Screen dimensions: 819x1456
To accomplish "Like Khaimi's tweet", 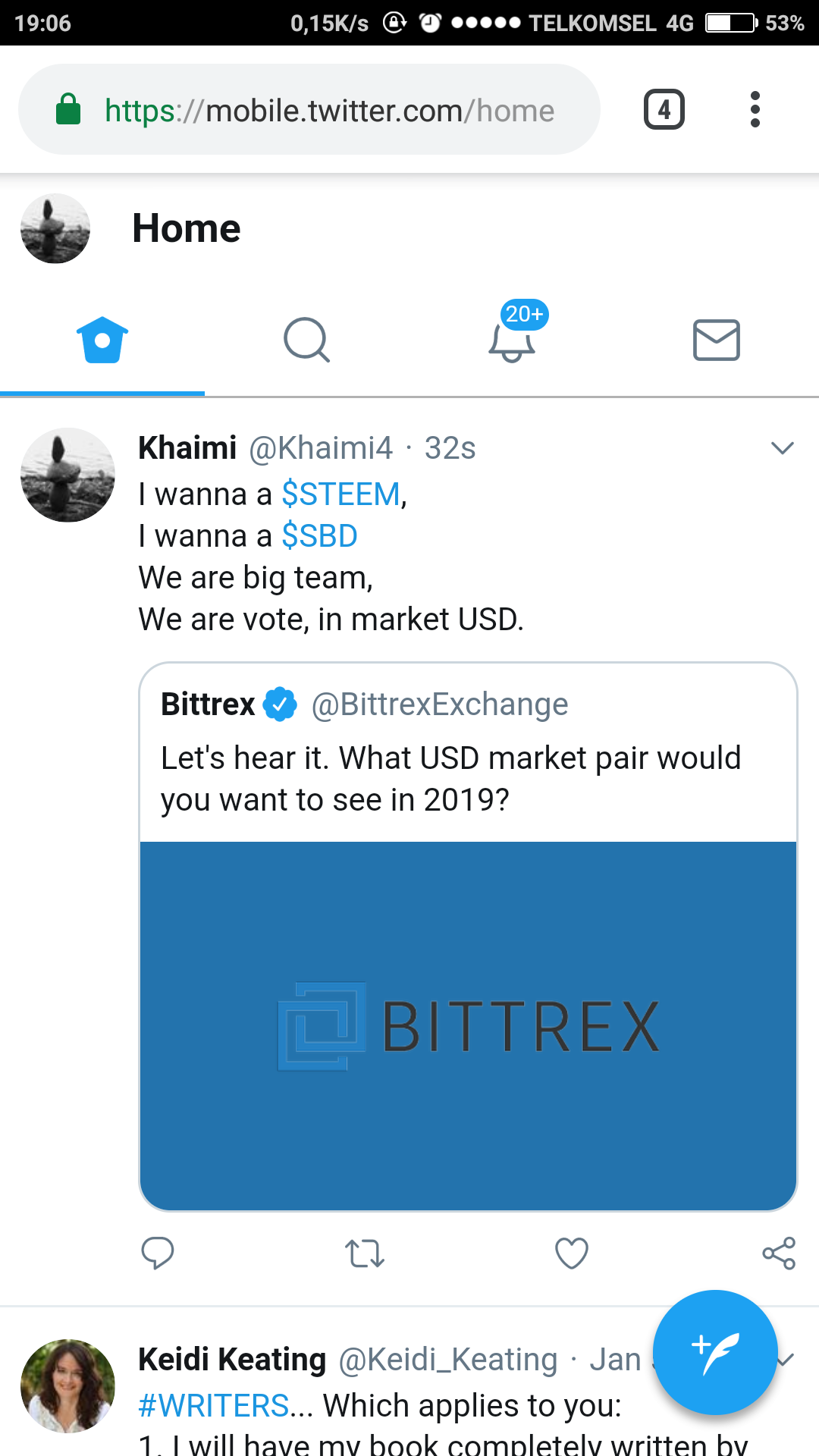I will [572, 1253].
